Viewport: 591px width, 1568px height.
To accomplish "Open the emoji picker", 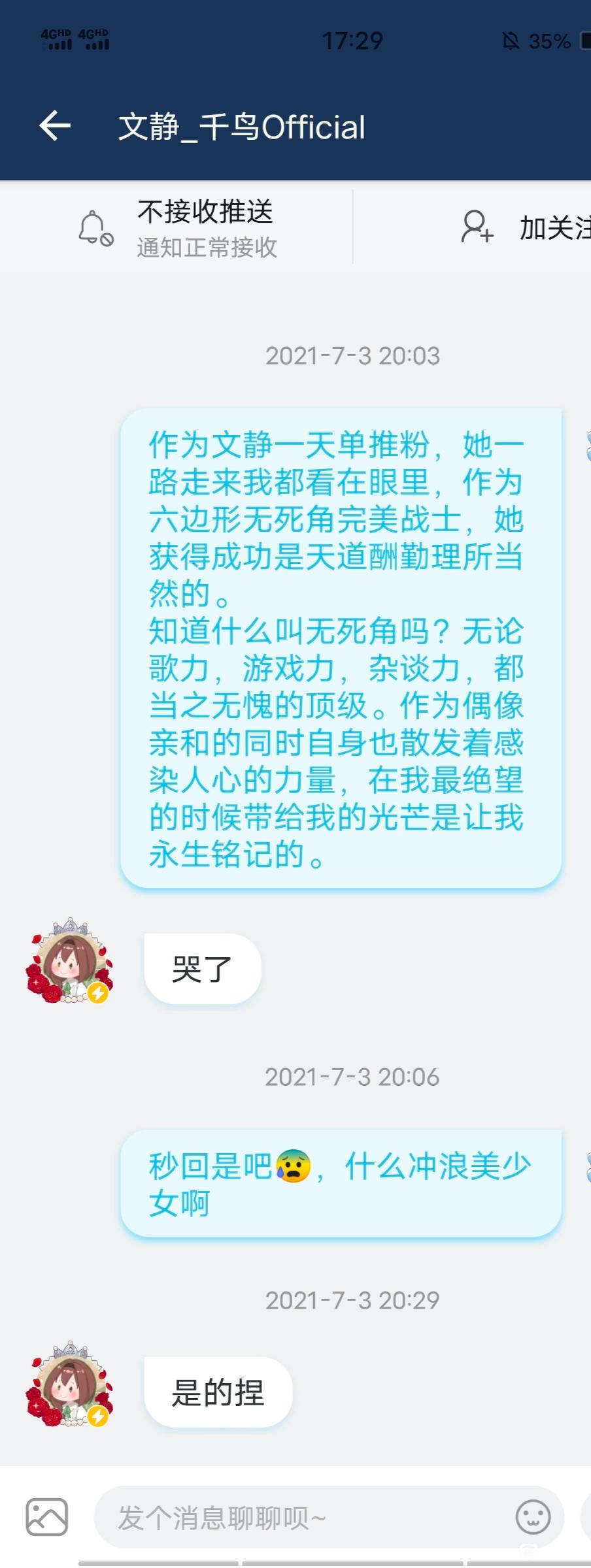I will pos(533,1517).
